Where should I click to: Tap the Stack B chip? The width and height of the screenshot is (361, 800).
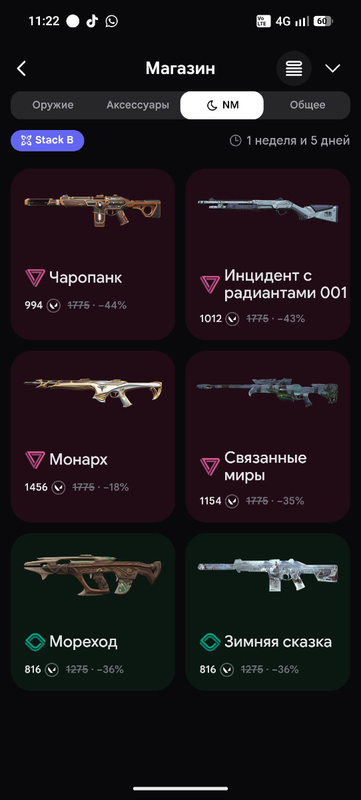click(47, 140)
